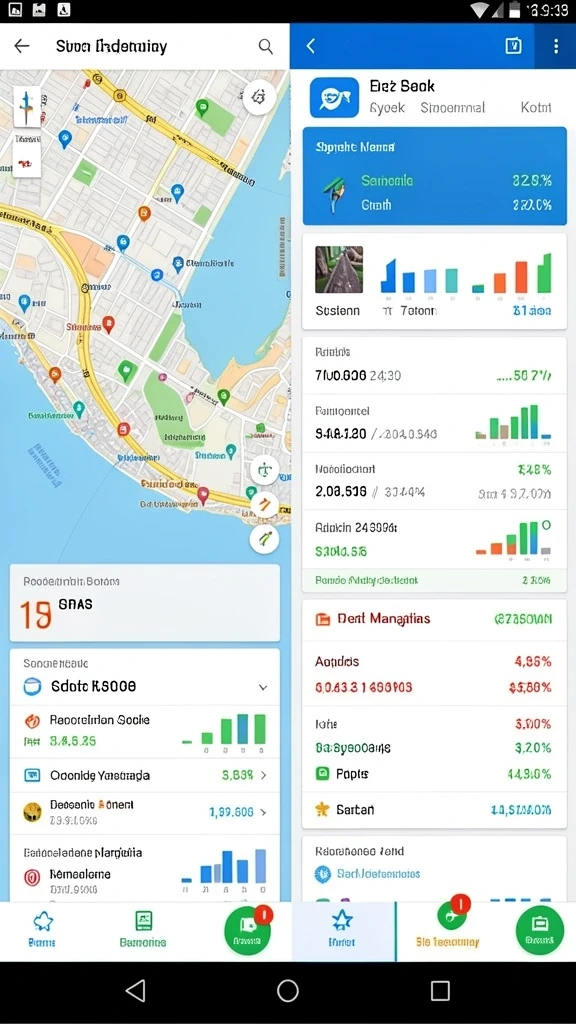
Task: Select the highlighted blue star bottom tab
Action: [x=343, y=930]
